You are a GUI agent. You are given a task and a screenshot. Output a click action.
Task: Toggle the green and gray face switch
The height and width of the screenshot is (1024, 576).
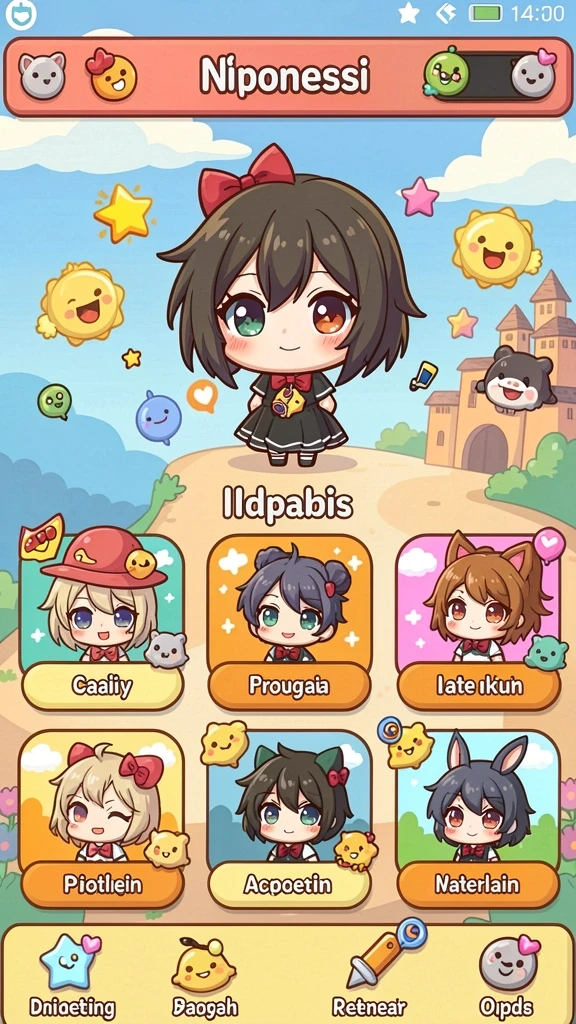pos(490,73)
